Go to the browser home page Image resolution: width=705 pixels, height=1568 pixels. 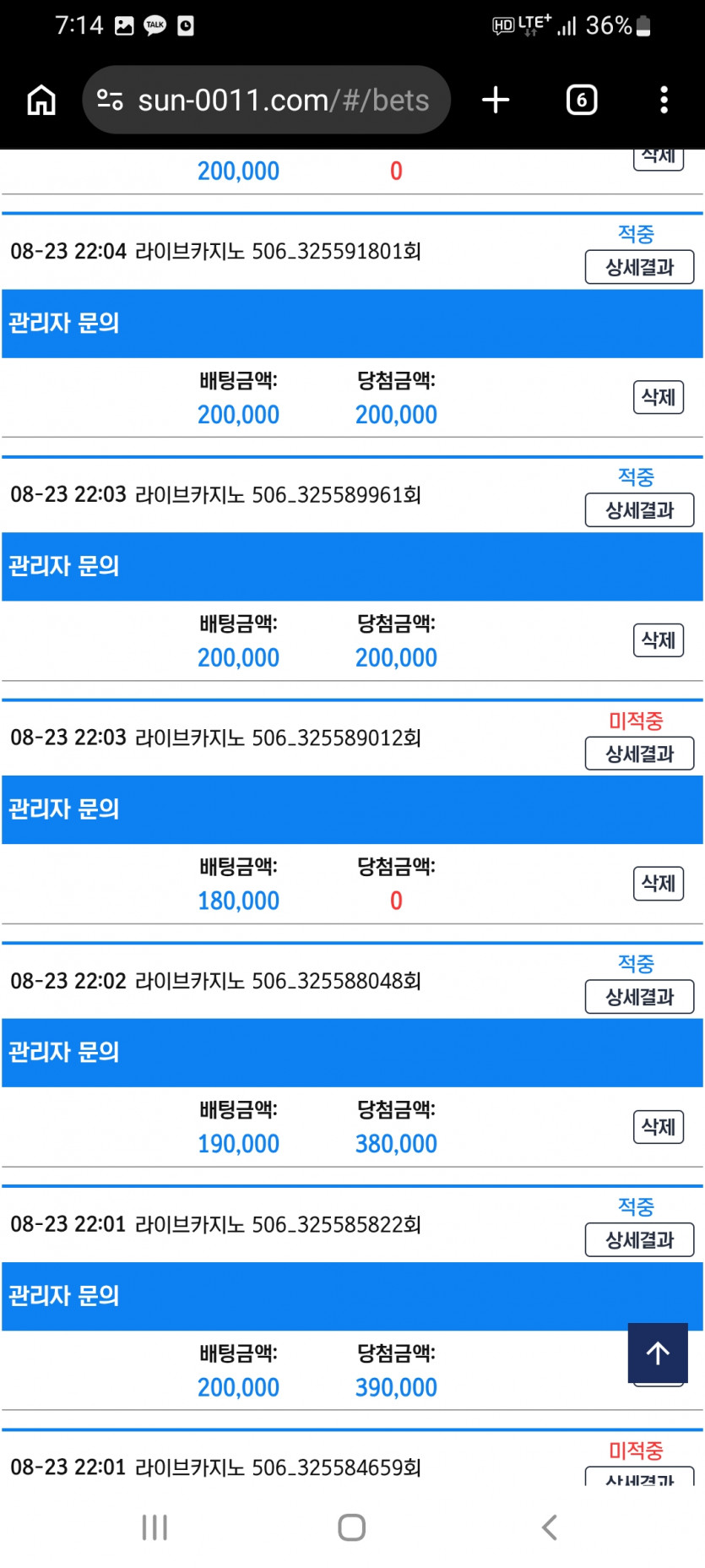[x=41, y=100]
